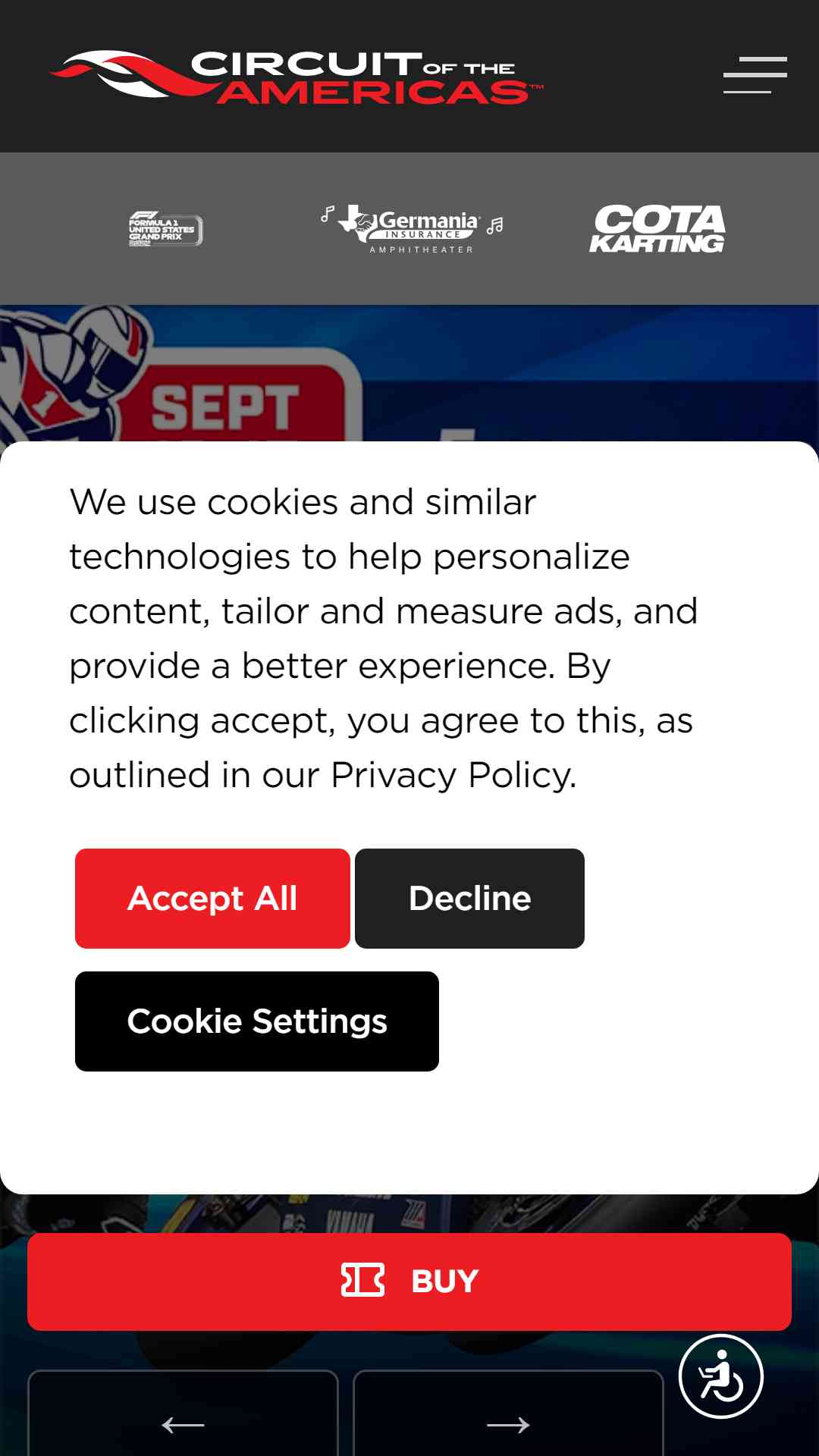819x1456 pixels.
Task: Open the accessibility options icon
Action: point(720,1376)
